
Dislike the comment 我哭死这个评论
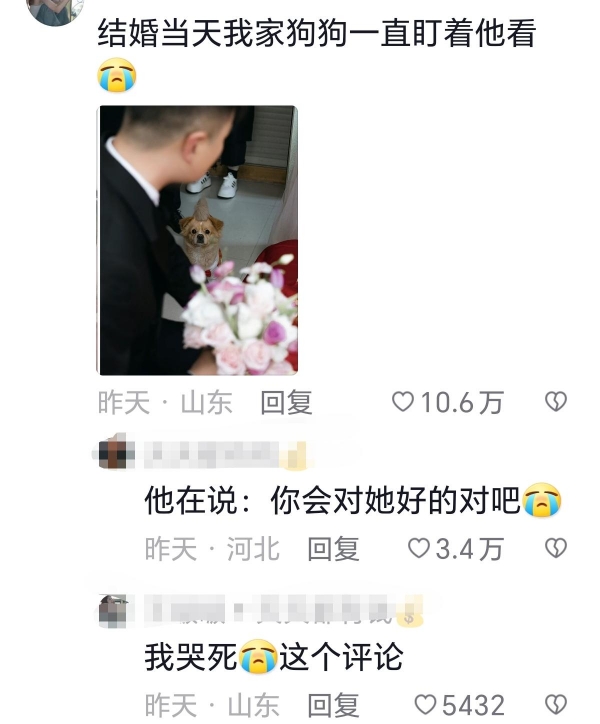pyautogui.click(x=555, y=705)
